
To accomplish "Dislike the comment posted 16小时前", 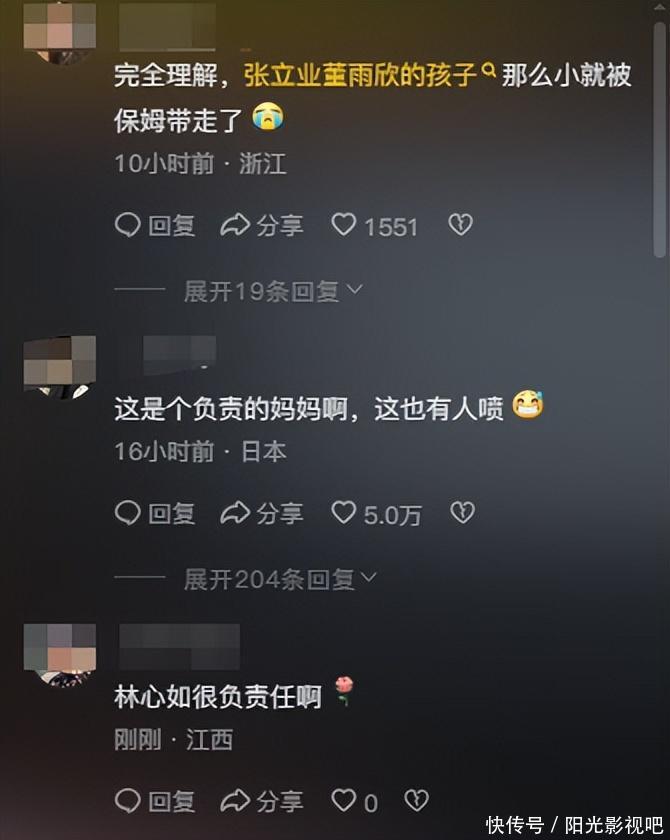I will pos(461,513).
